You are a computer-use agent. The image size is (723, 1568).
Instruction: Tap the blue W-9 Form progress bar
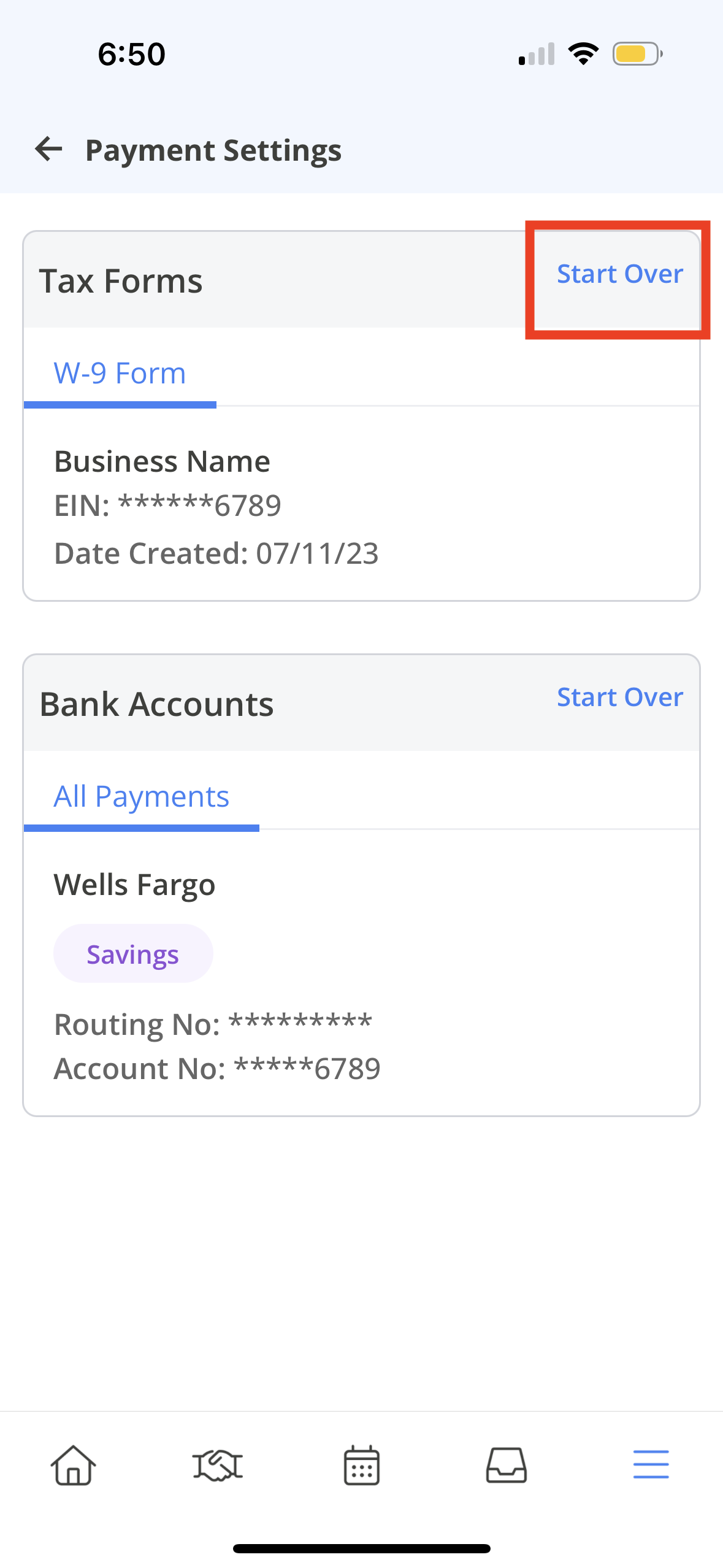(121, 405)
